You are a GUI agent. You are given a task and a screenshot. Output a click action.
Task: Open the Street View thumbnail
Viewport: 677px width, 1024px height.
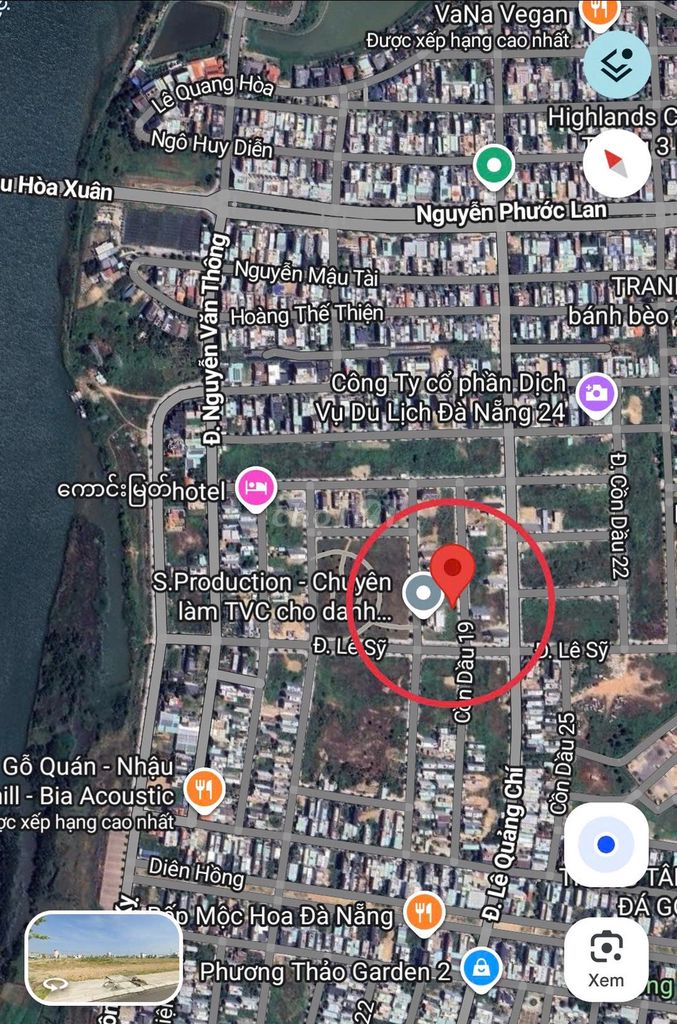[x=104, y=957]
